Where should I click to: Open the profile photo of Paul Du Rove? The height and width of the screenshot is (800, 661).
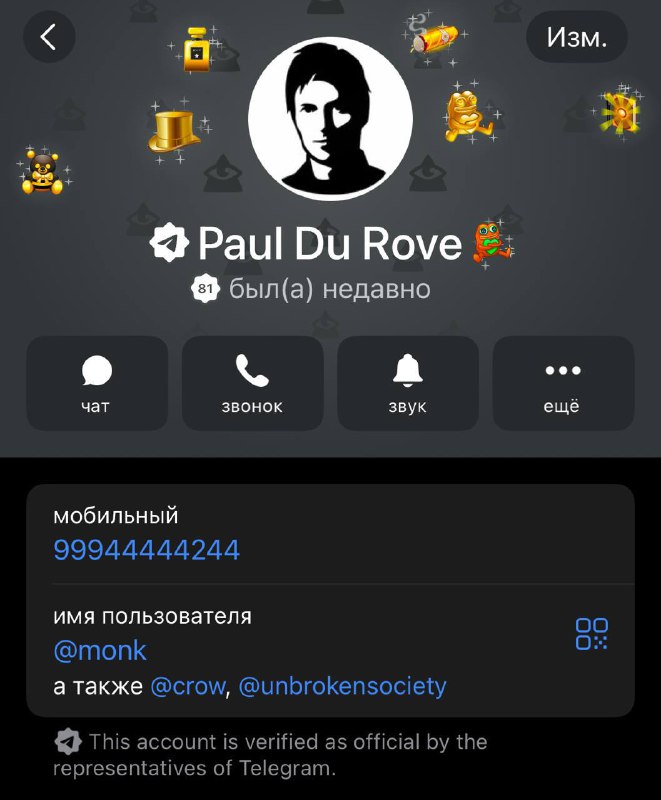pyautogui.click(x=330, y=120)
